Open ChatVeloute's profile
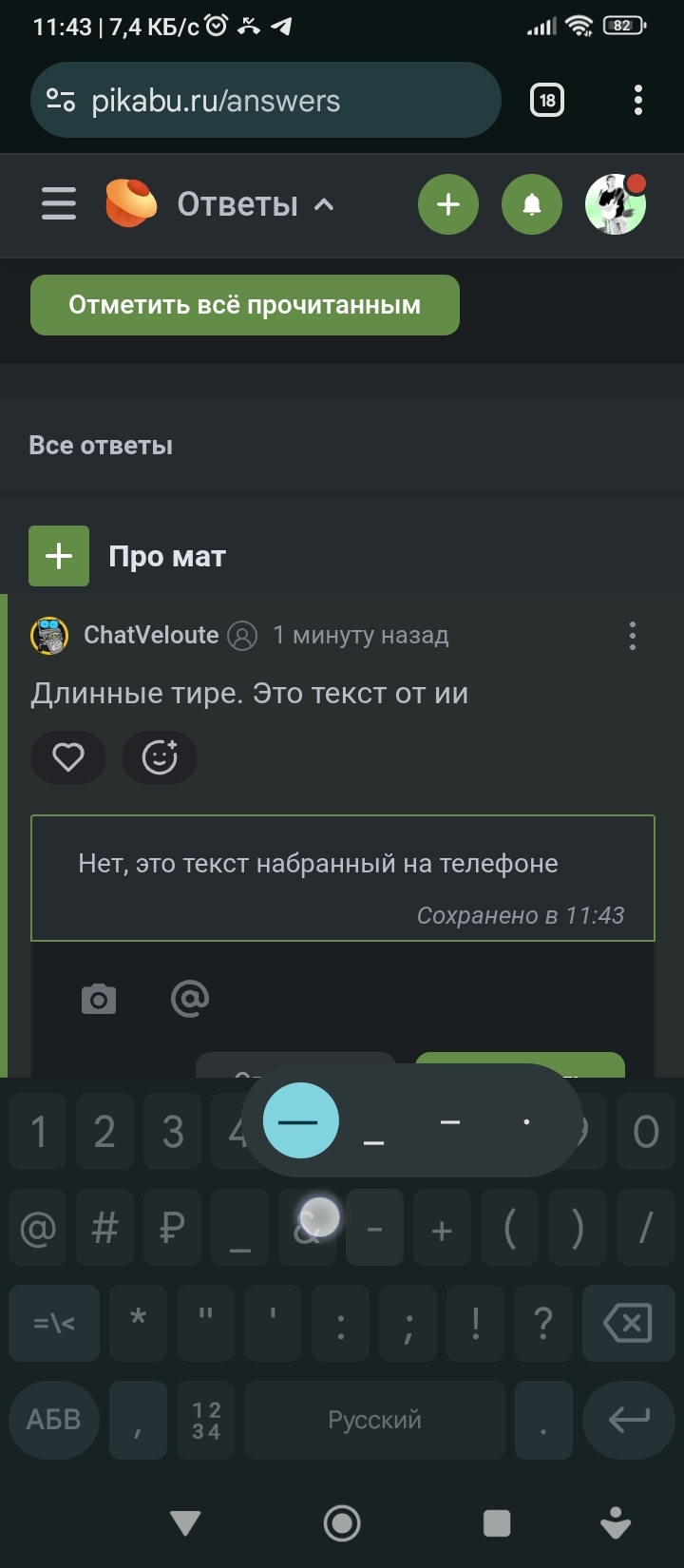The width and height of the screenshot is (684, 1568). pos(150,635)
